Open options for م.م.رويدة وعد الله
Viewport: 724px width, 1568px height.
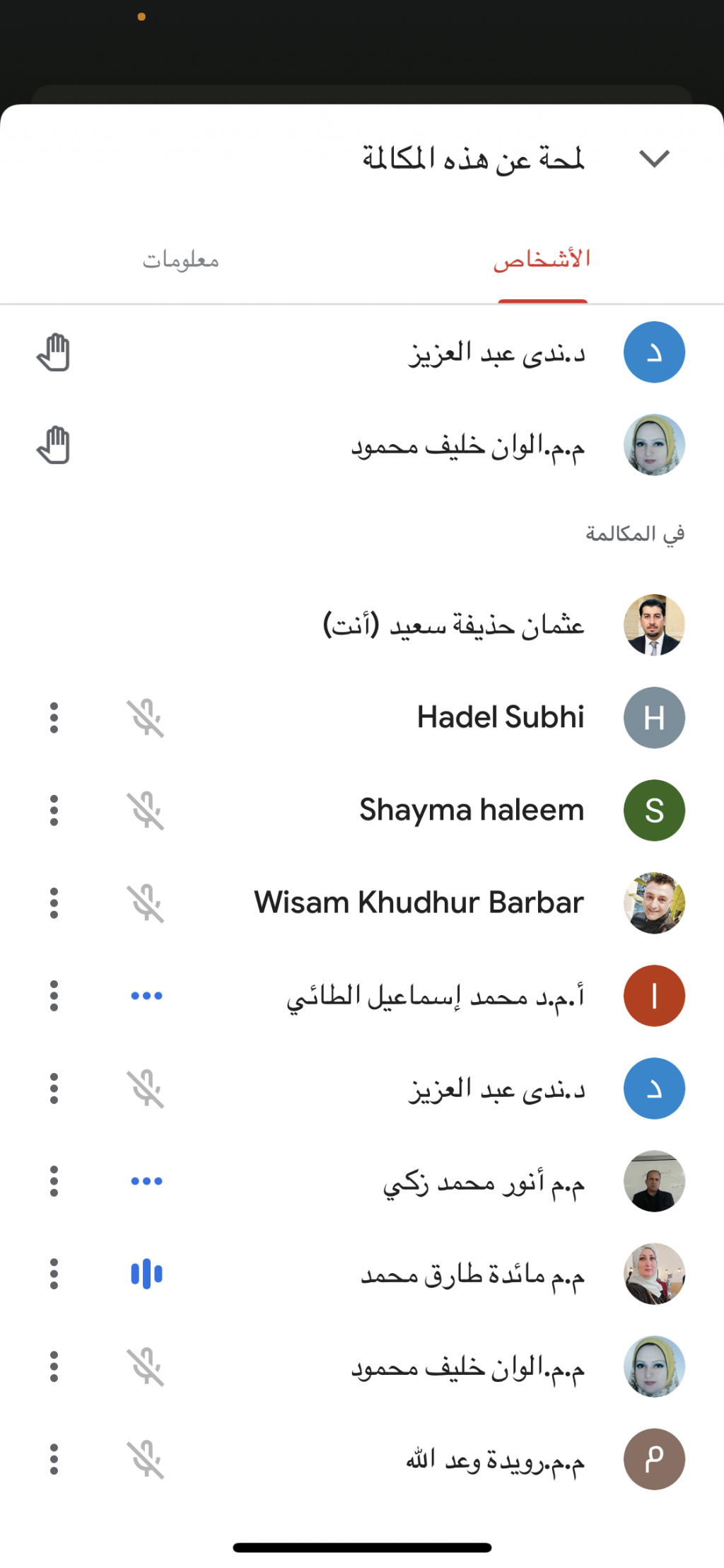[54, 1459]
